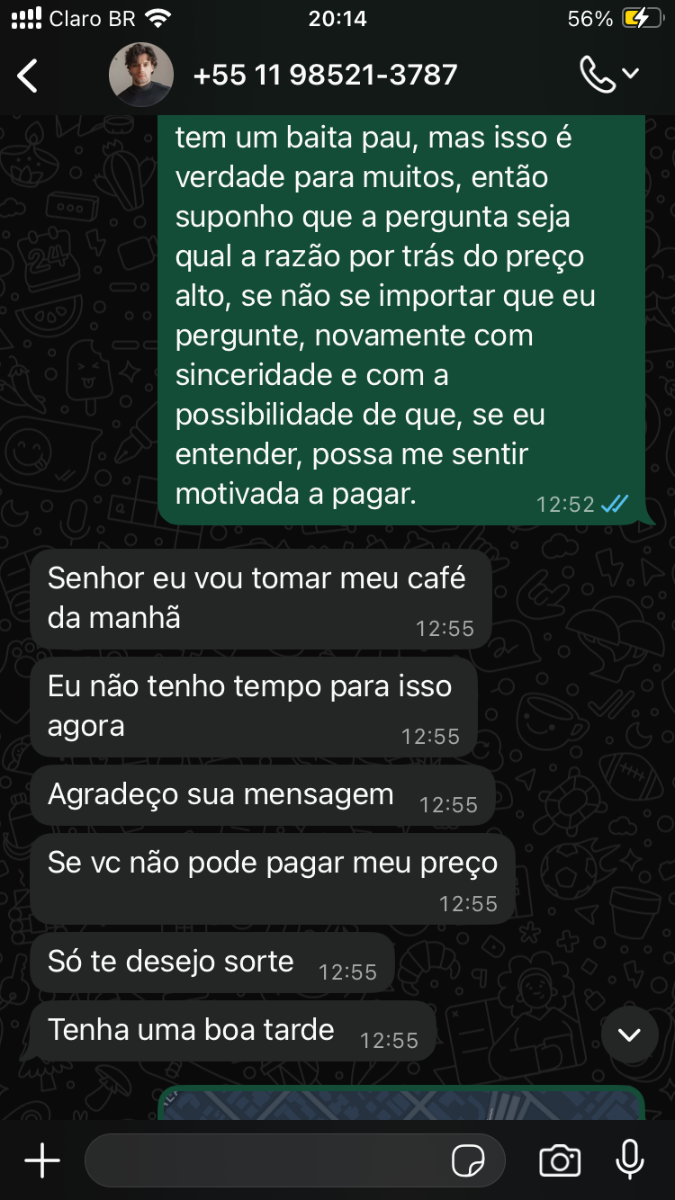
Task: Open the sticker picker
Action: (x=468, y=1160)
